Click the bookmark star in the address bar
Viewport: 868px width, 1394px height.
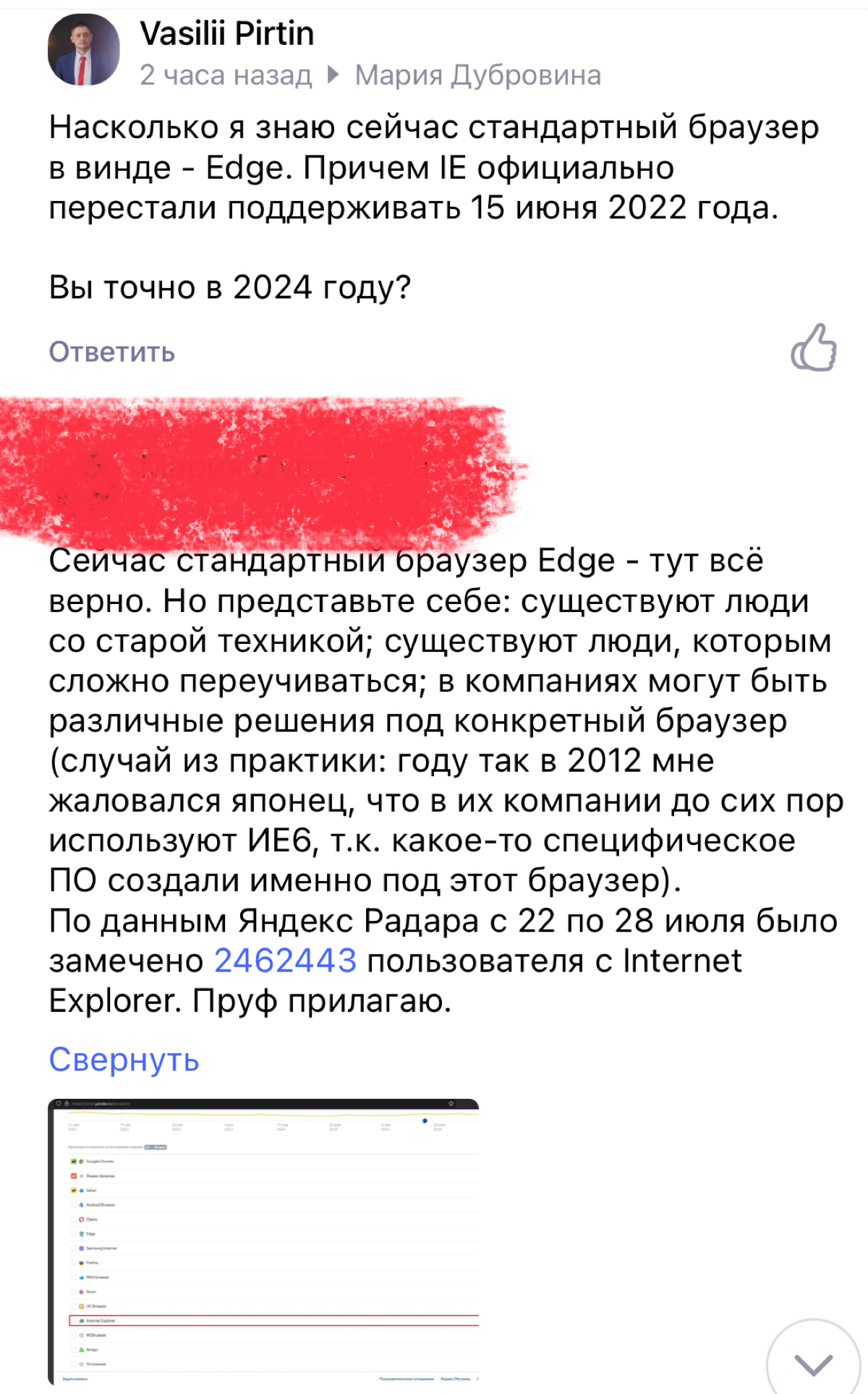451,1102
